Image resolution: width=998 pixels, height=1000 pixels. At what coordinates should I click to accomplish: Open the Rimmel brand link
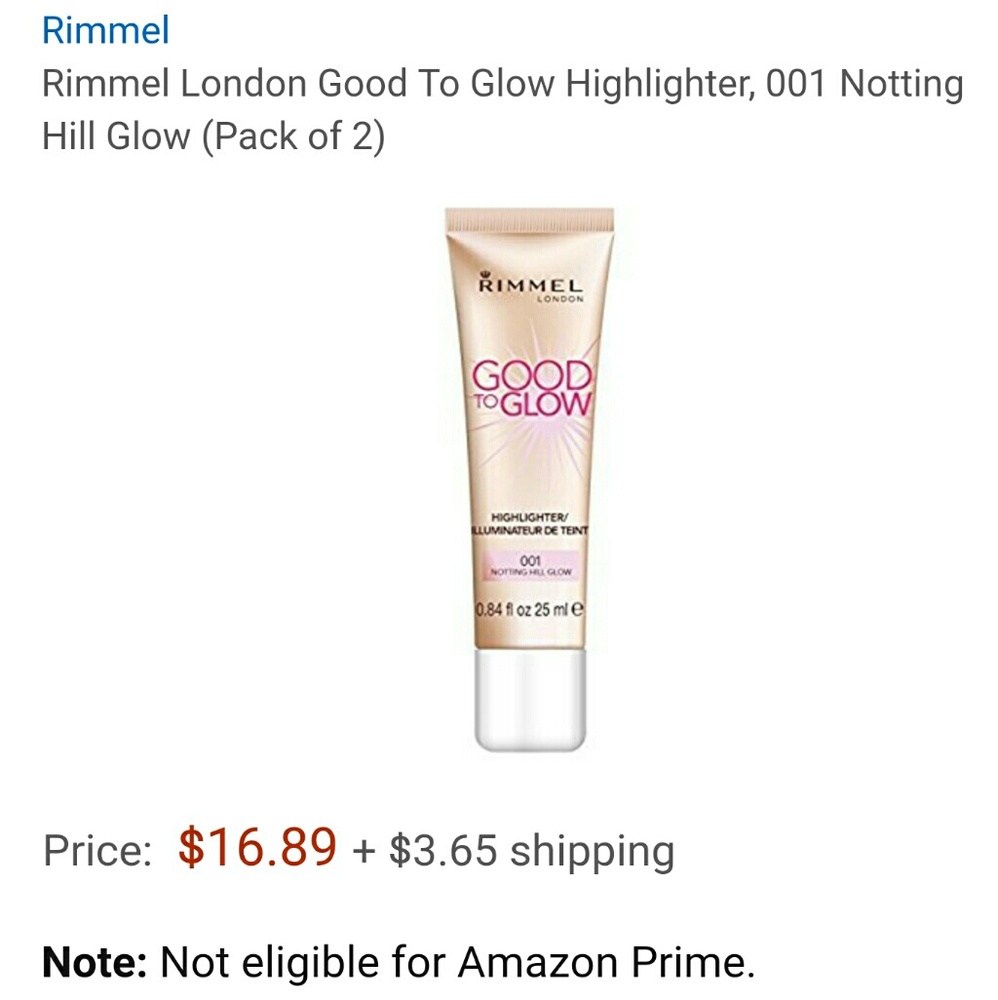point(105,30)
